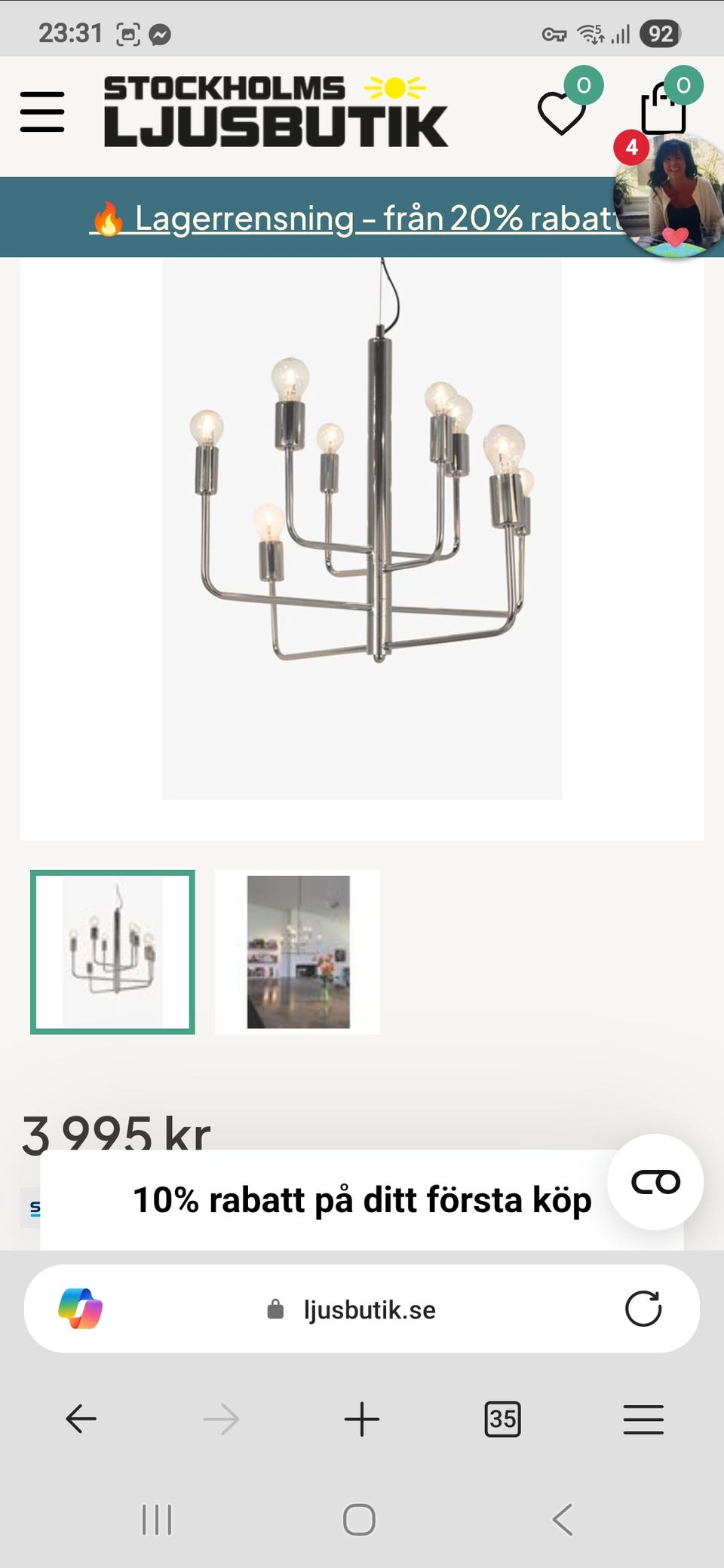Tap the ljusbutik.se address bar
Screen dimensions: 724x1568
coord(367,1309)
